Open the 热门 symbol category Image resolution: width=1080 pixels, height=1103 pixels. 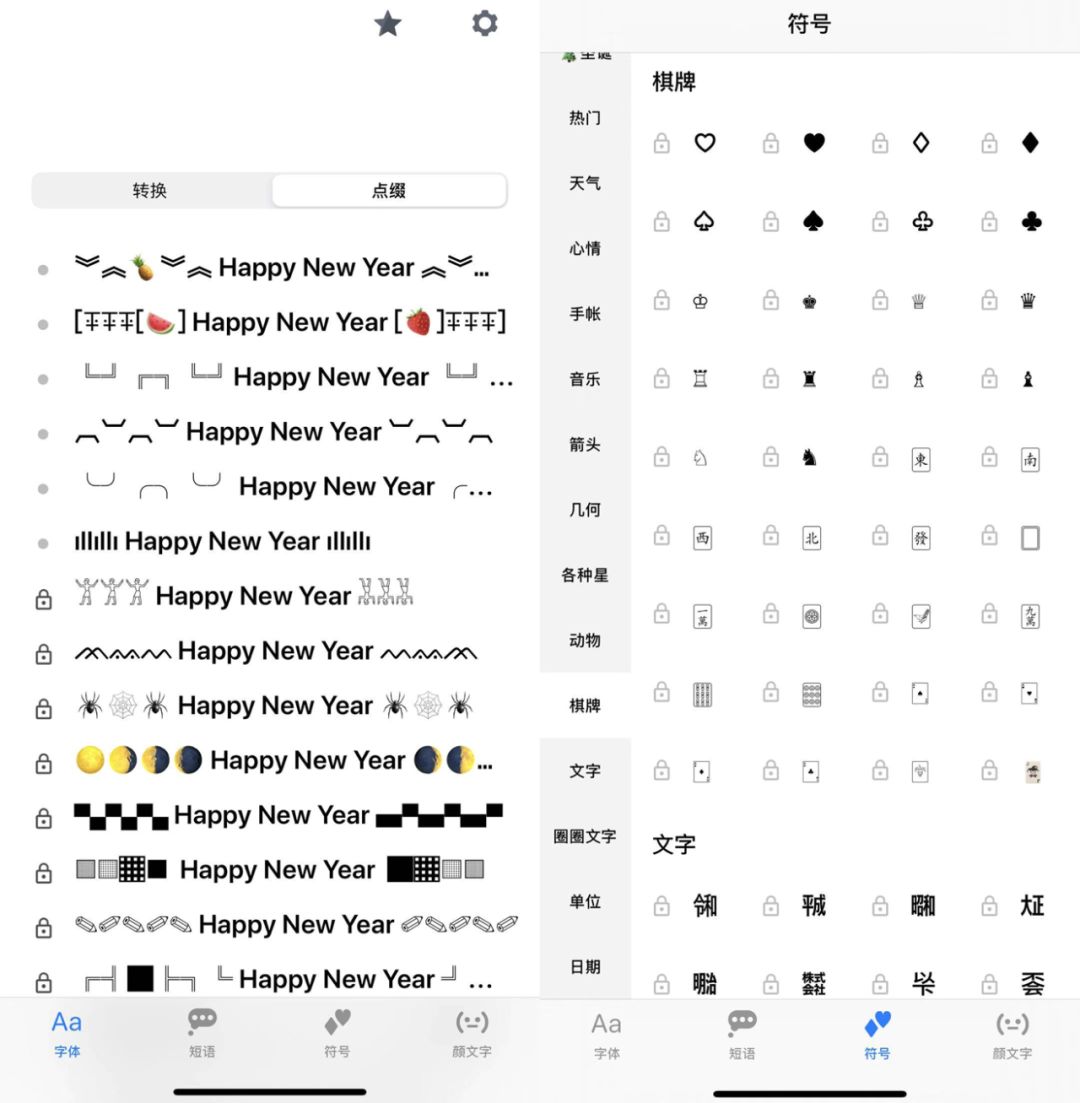[585, 118]
